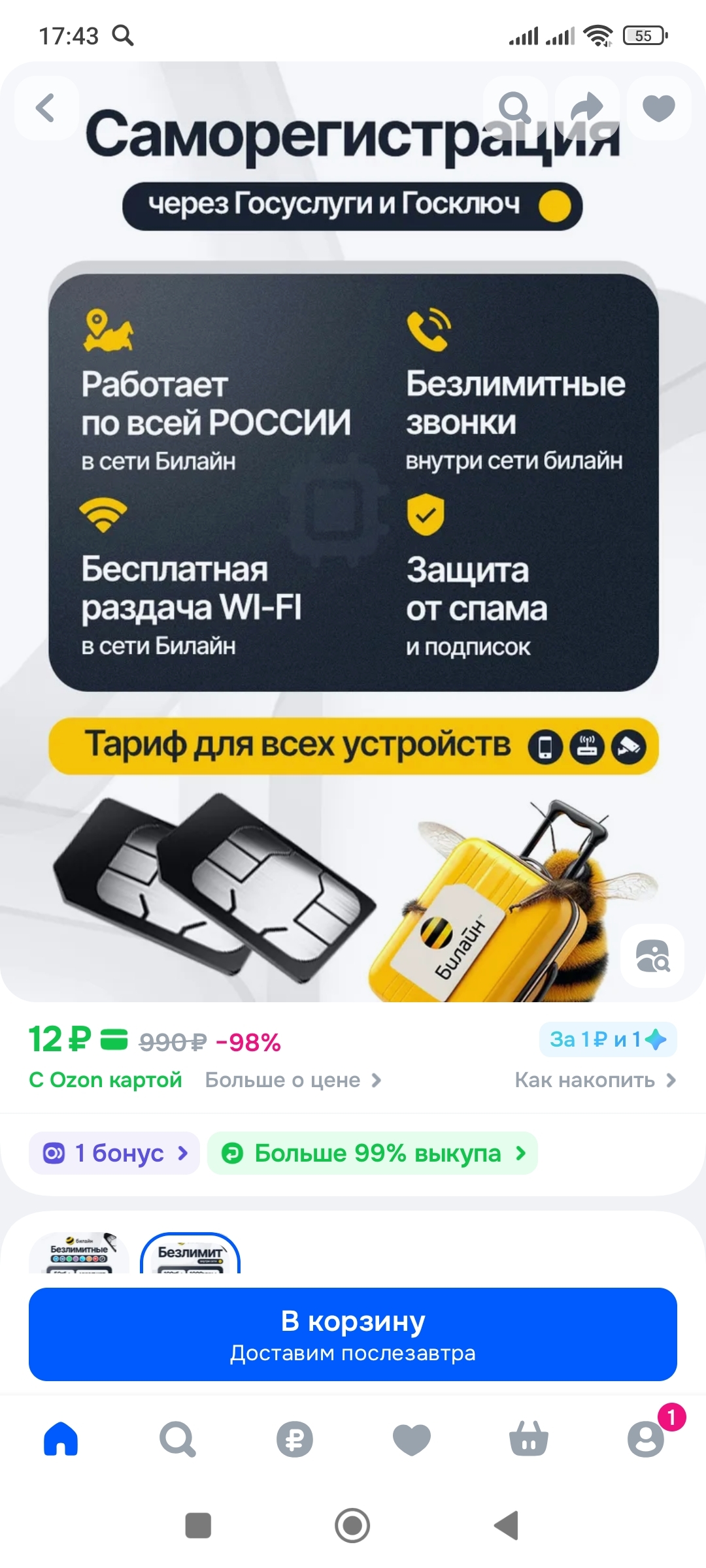Open the favorites tab in bottom navigation
This screenshot has height=1568, width=706.
411,1439
